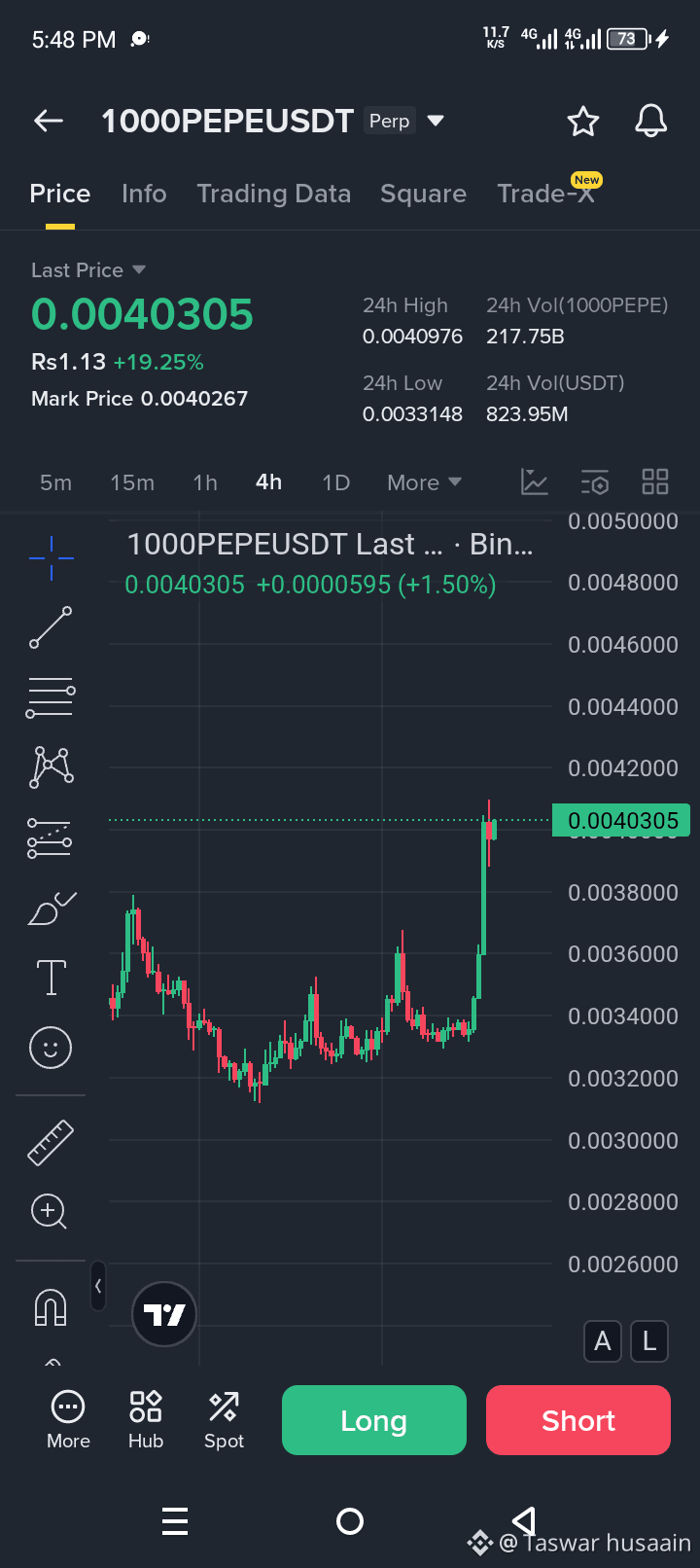Expand the 1000PEPEUSDT Perp pair dropdown
Screen dimensions: 700x1568
click(x=436, y=121)
